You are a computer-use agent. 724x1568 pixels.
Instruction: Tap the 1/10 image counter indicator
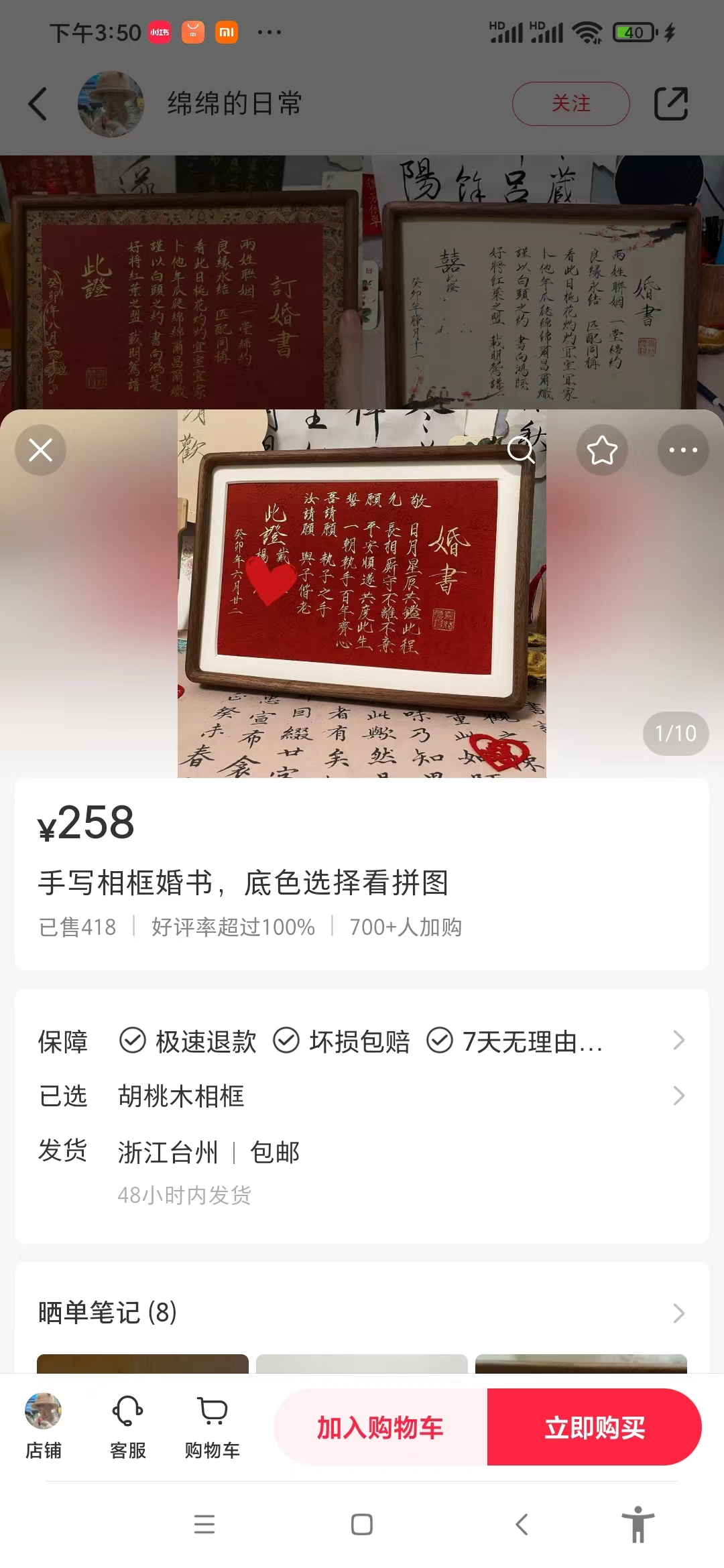point(675,734)
